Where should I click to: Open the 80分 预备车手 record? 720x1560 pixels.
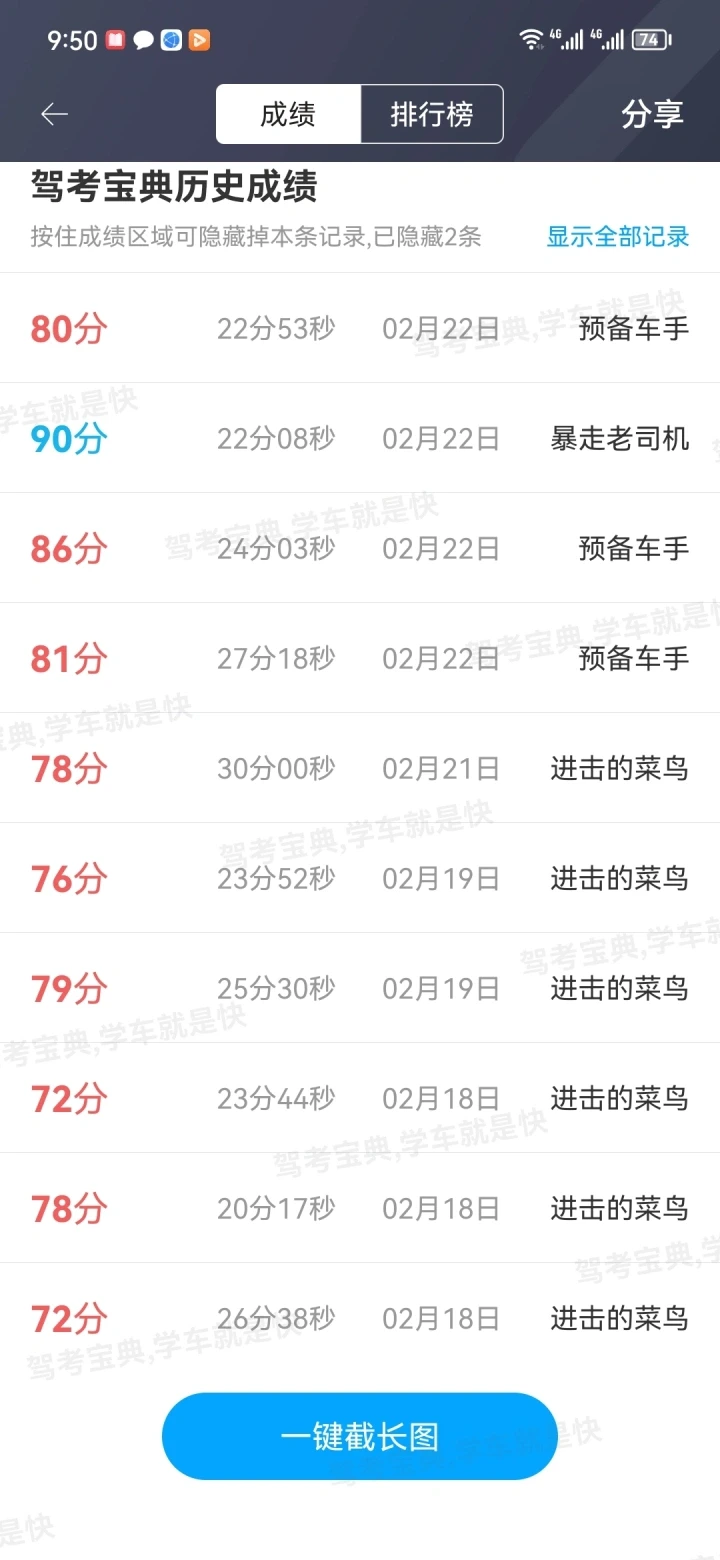point(359,328)
